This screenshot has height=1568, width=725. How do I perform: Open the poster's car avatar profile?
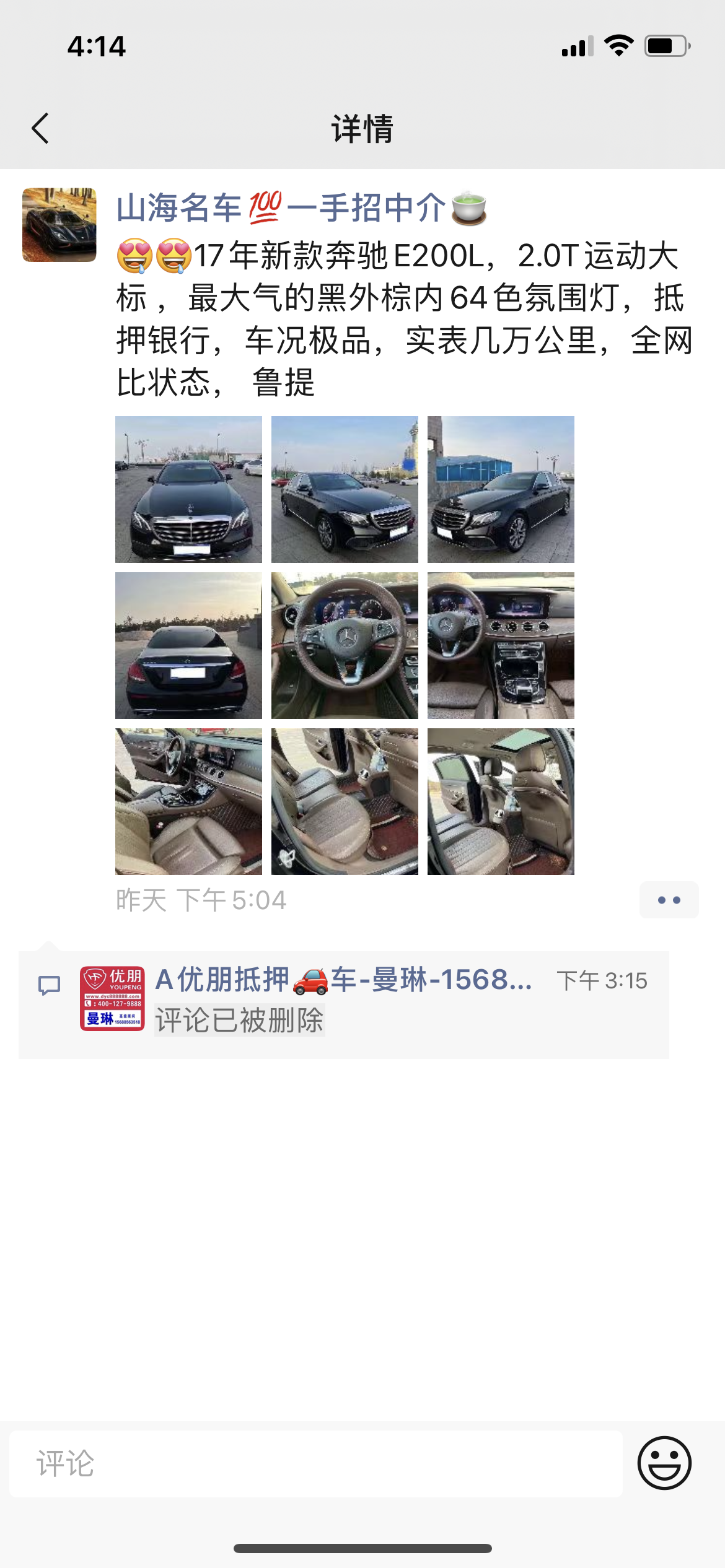point(59,225)
